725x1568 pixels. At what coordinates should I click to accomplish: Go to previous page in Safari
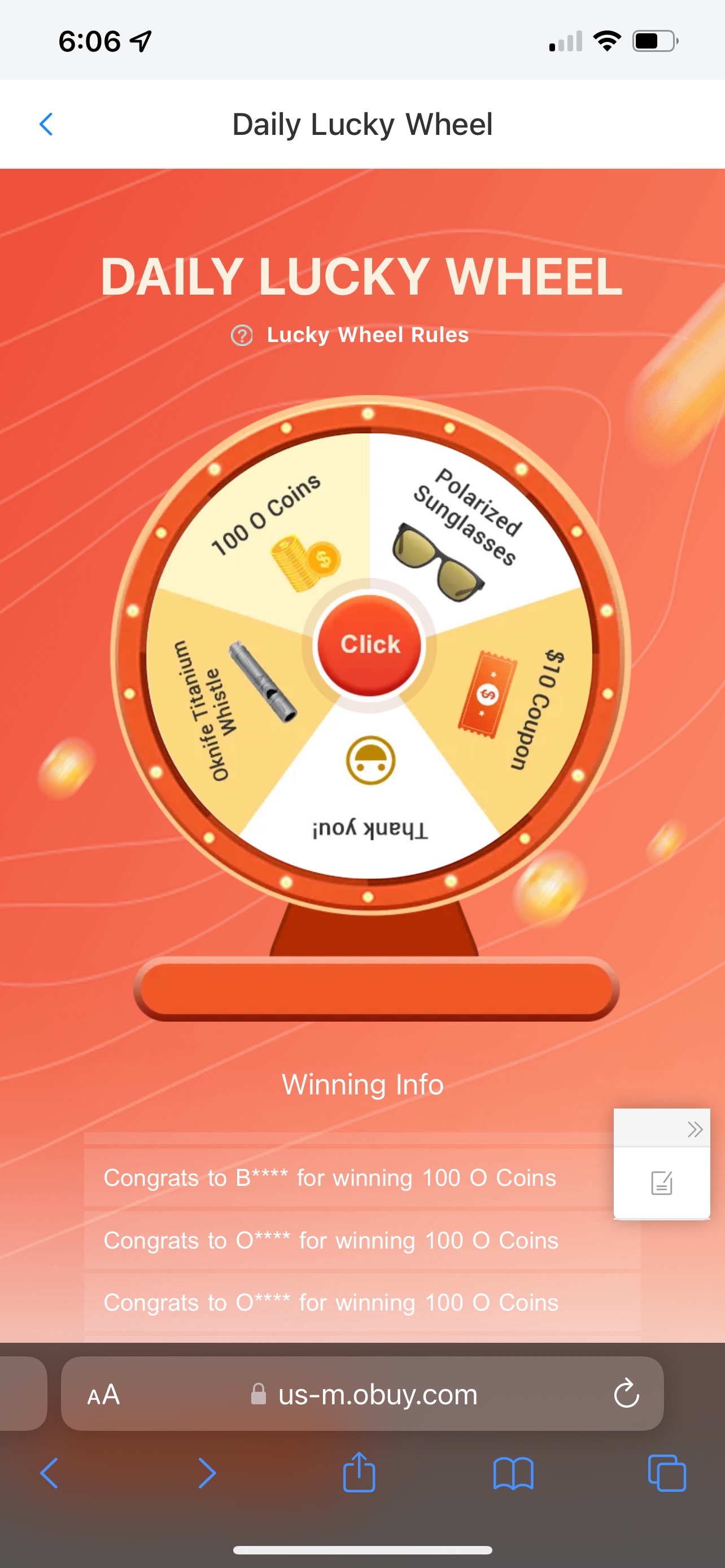click(49, 1474)
